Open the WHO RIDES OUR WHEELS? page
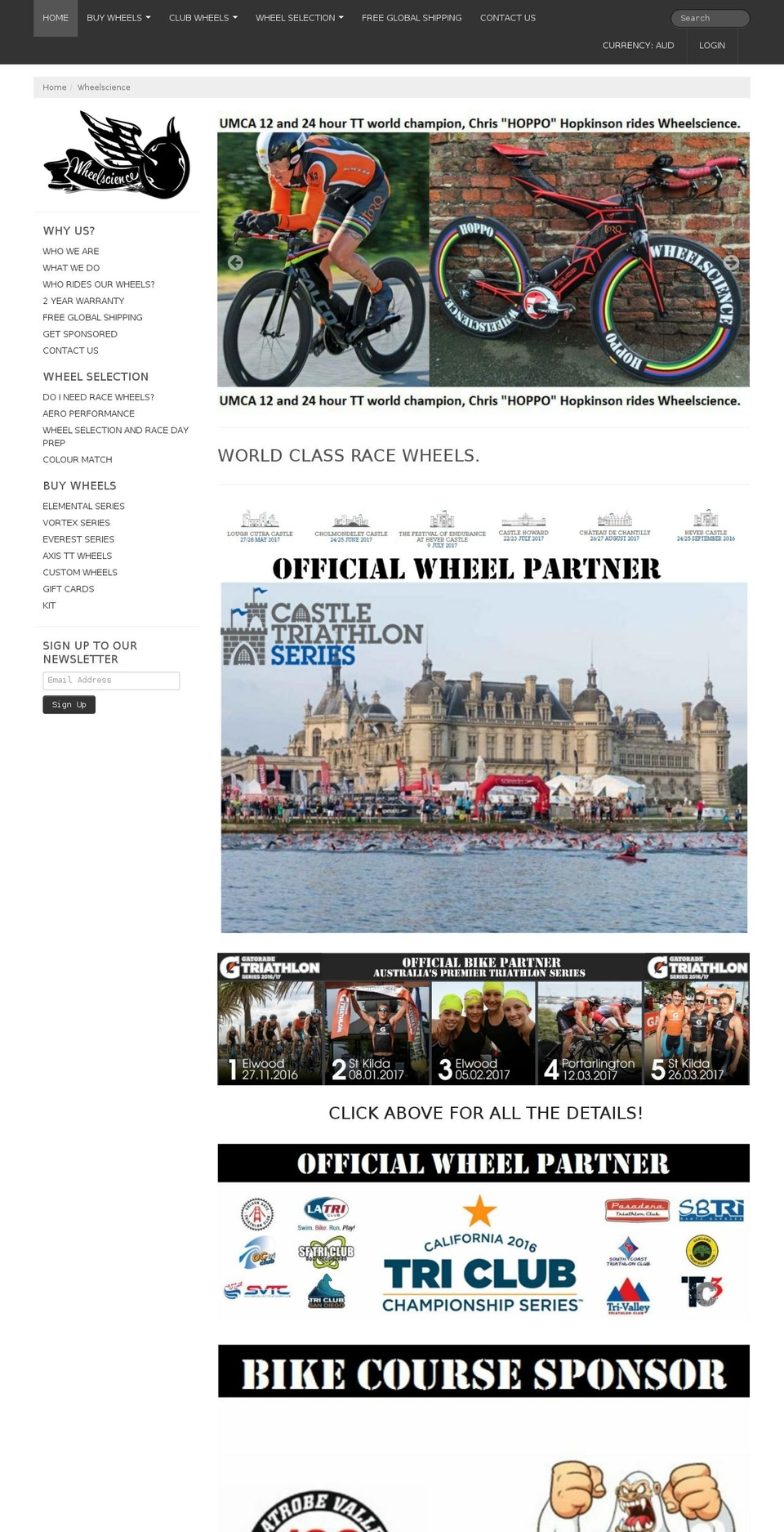The image size is (784, 1532). (98, 284)
